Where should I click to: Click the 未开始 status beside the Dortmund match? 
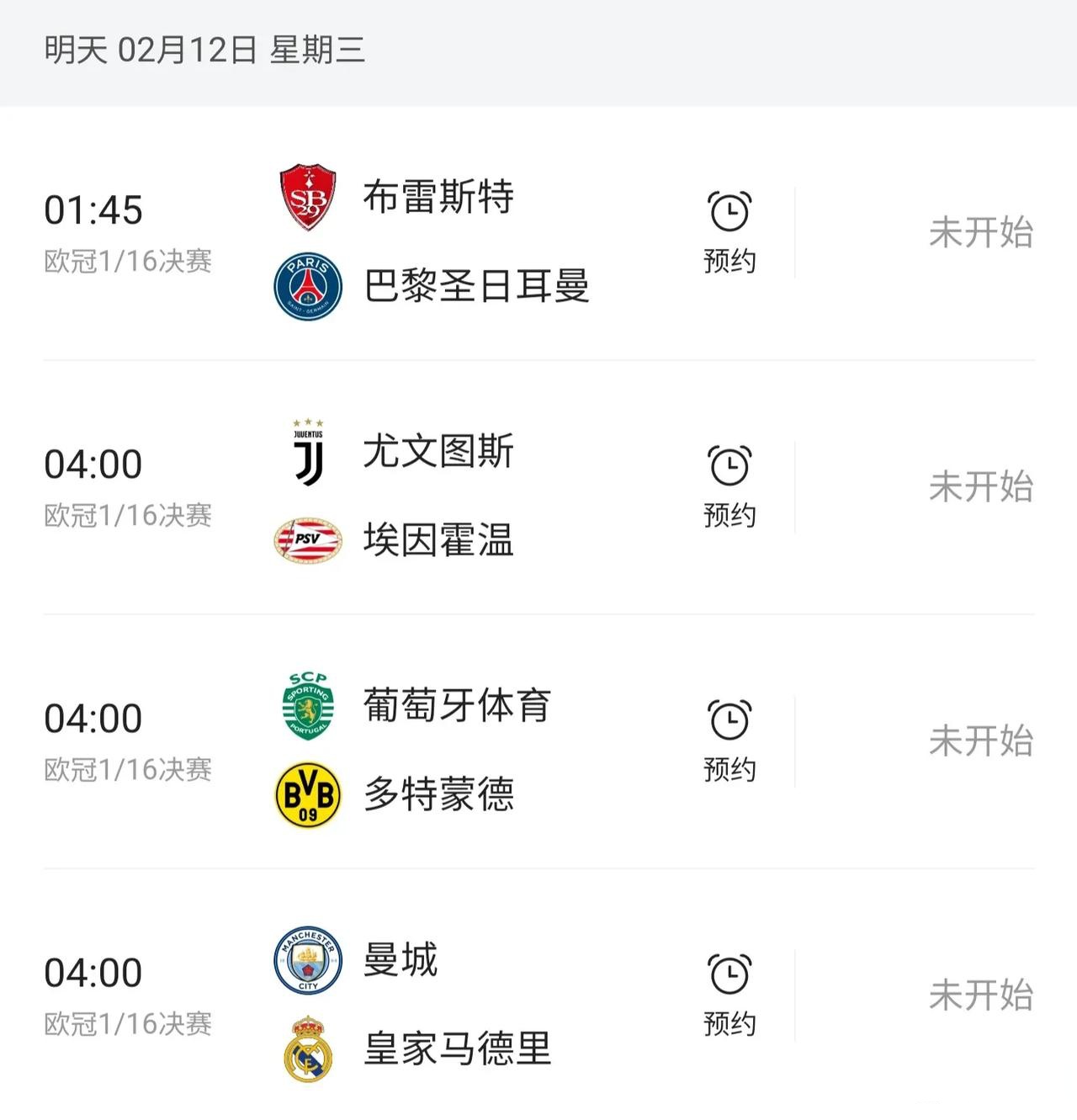coord(983,741)
